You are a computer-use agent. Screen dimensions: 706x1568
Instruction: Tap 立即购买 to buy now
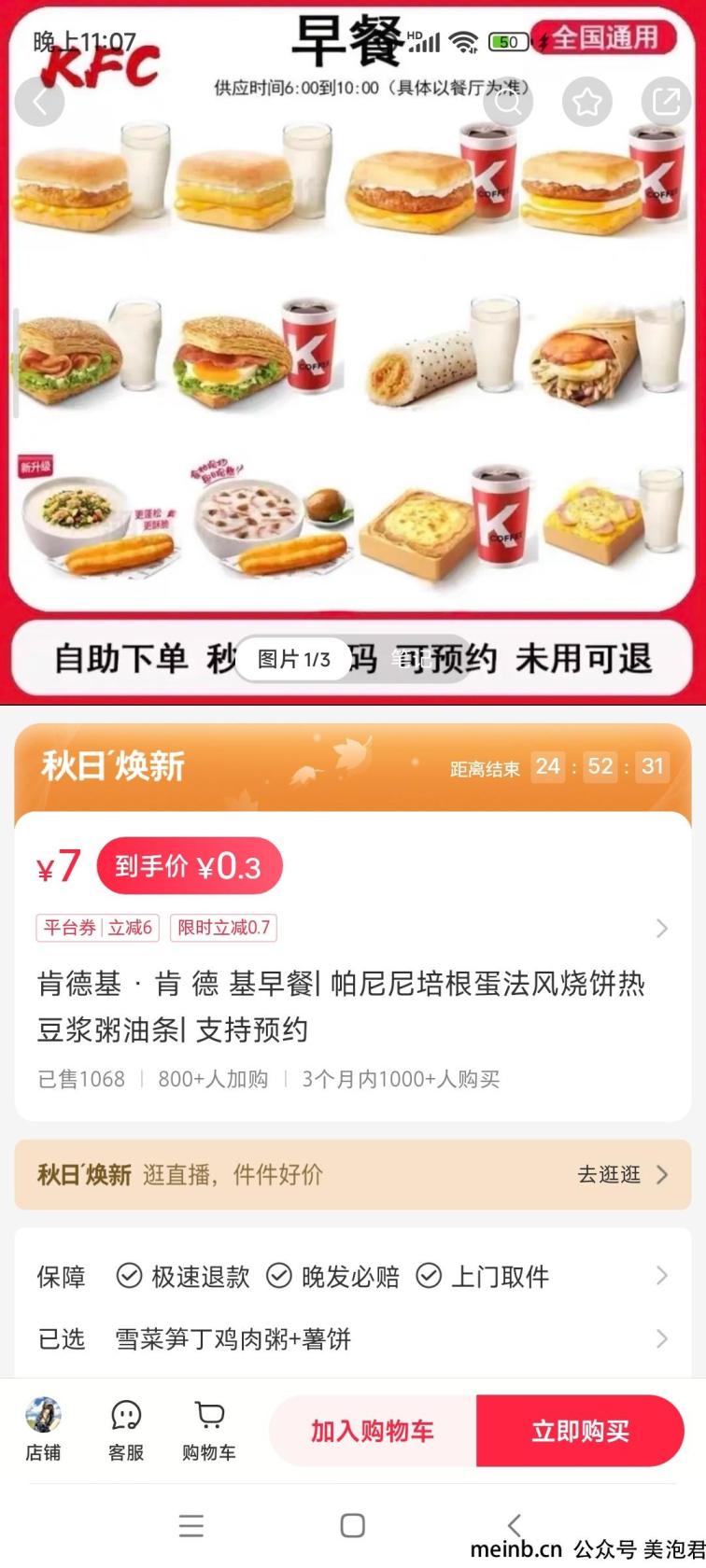(580, 1431)
